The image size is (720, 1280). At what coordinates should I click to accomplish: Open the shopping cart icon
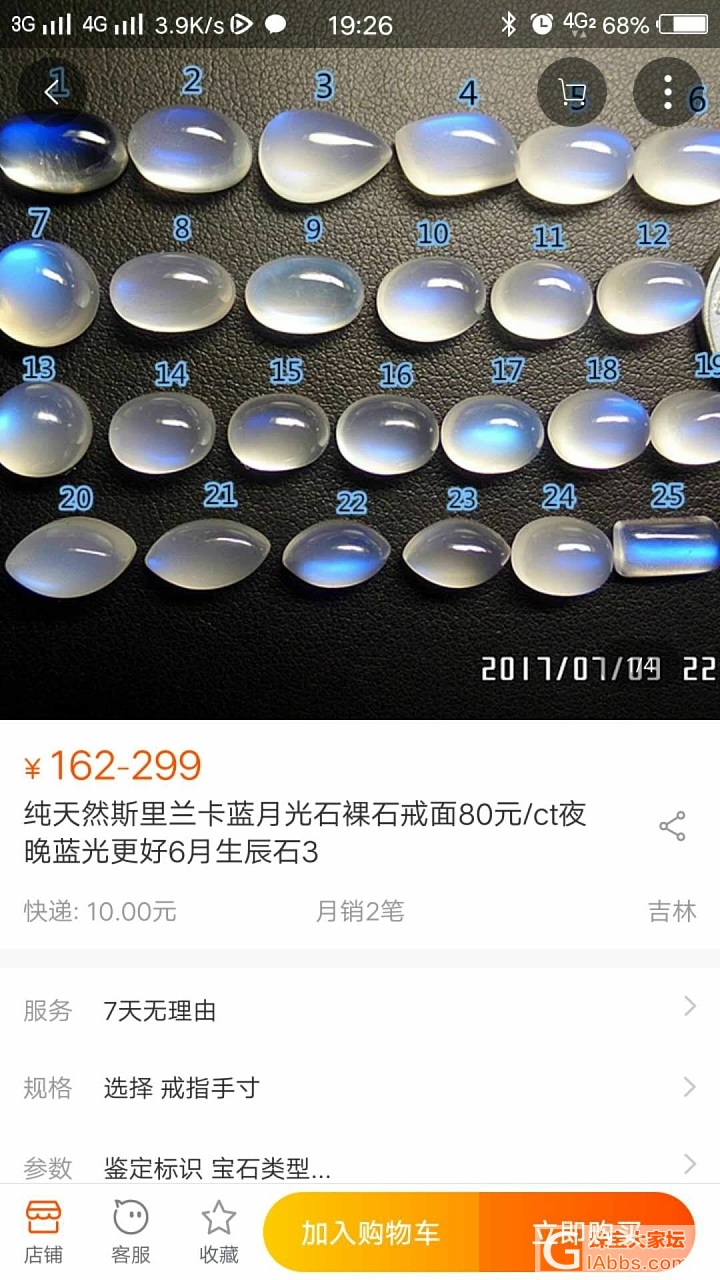pos(572,93)
